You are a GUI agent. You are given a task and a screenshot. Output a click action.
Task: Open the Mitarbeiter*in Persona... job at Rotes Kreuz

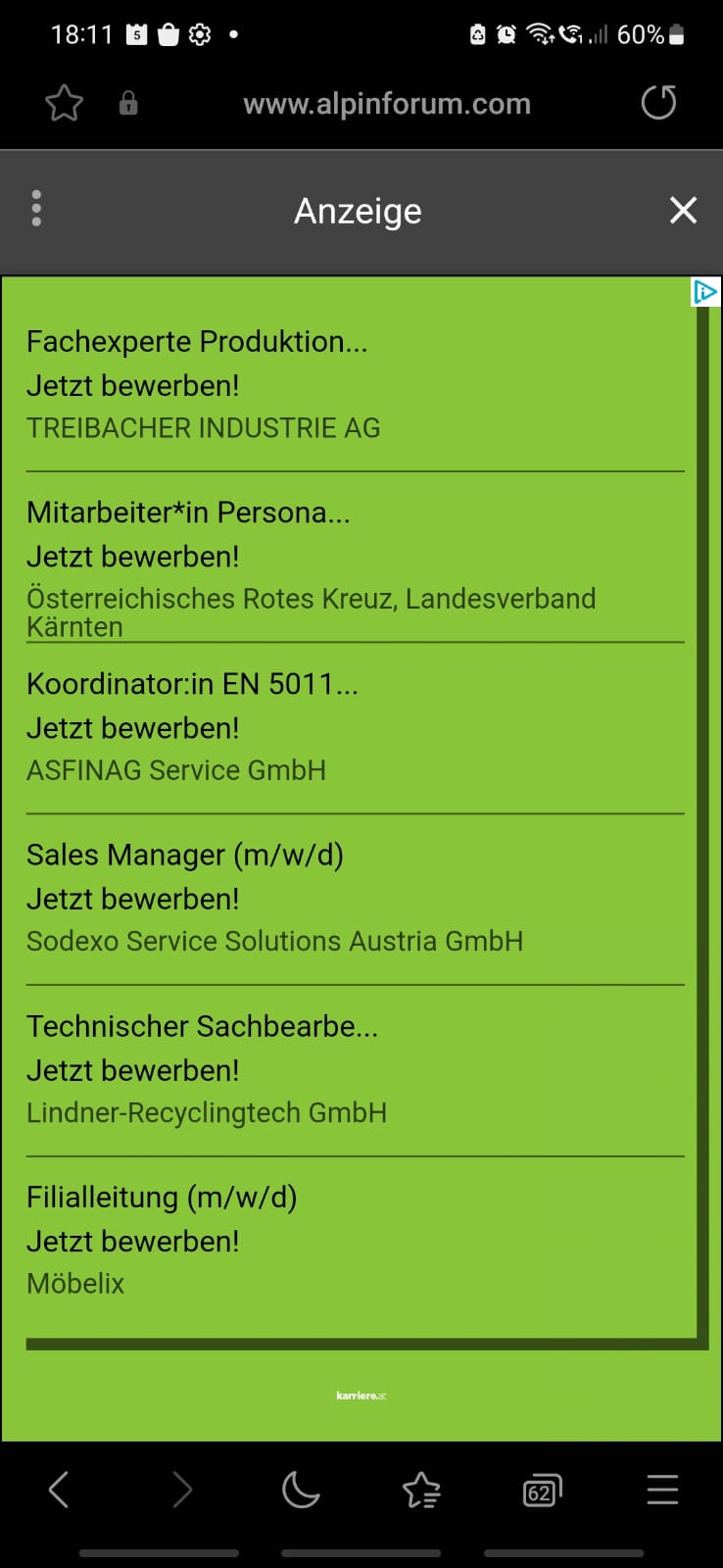(188, 513)
